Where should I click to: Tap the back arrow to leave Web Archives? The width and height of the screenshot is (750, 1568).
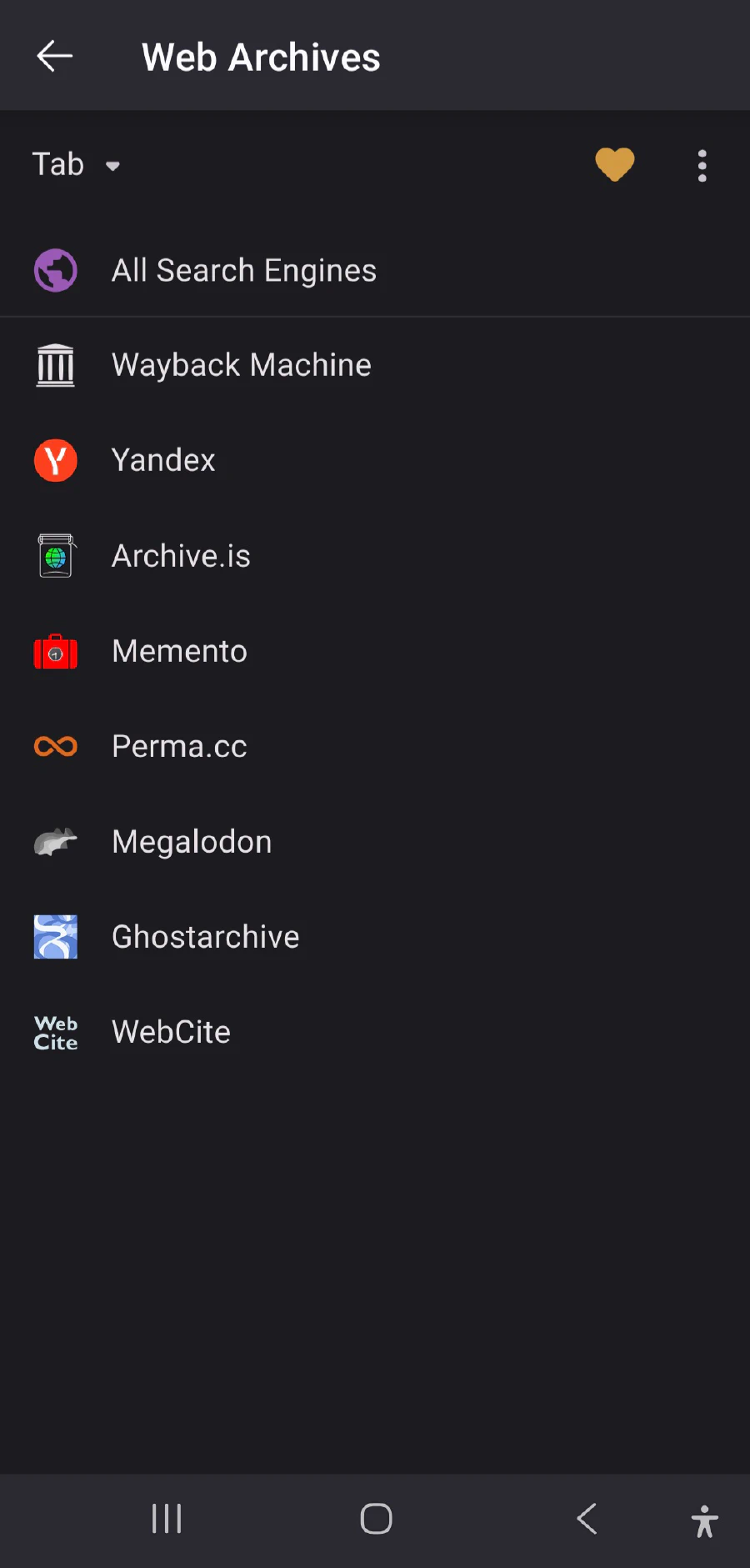[x=53, y=55]
